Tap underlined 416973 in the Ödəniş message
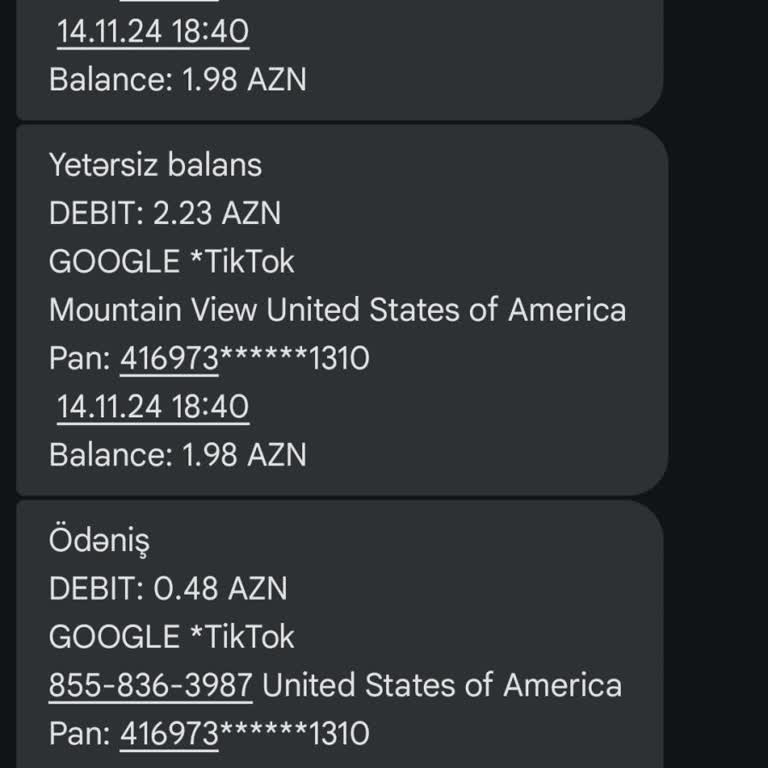The image size is (768, 768). click(x=169, y=734)
